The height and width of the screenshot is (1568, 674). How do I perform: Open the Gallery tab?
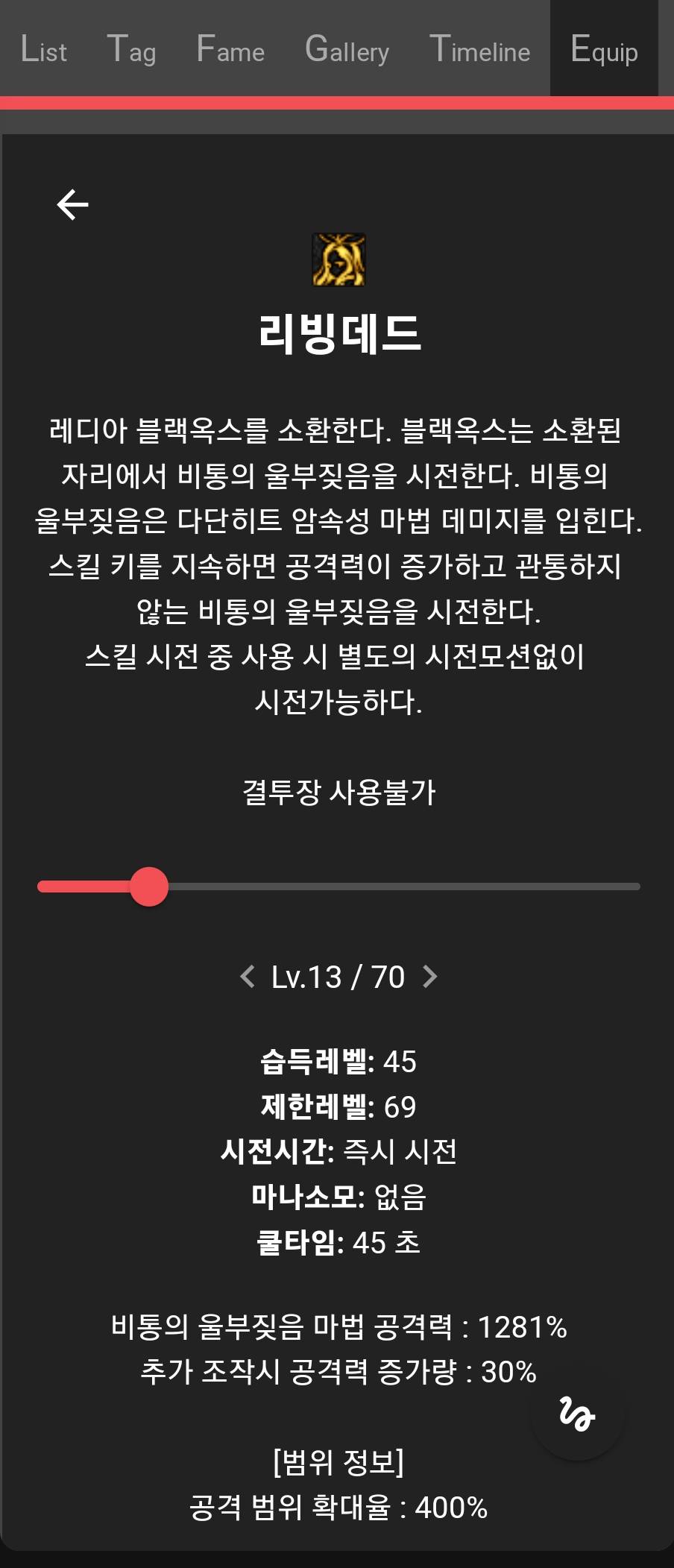(x=347, y=50)
